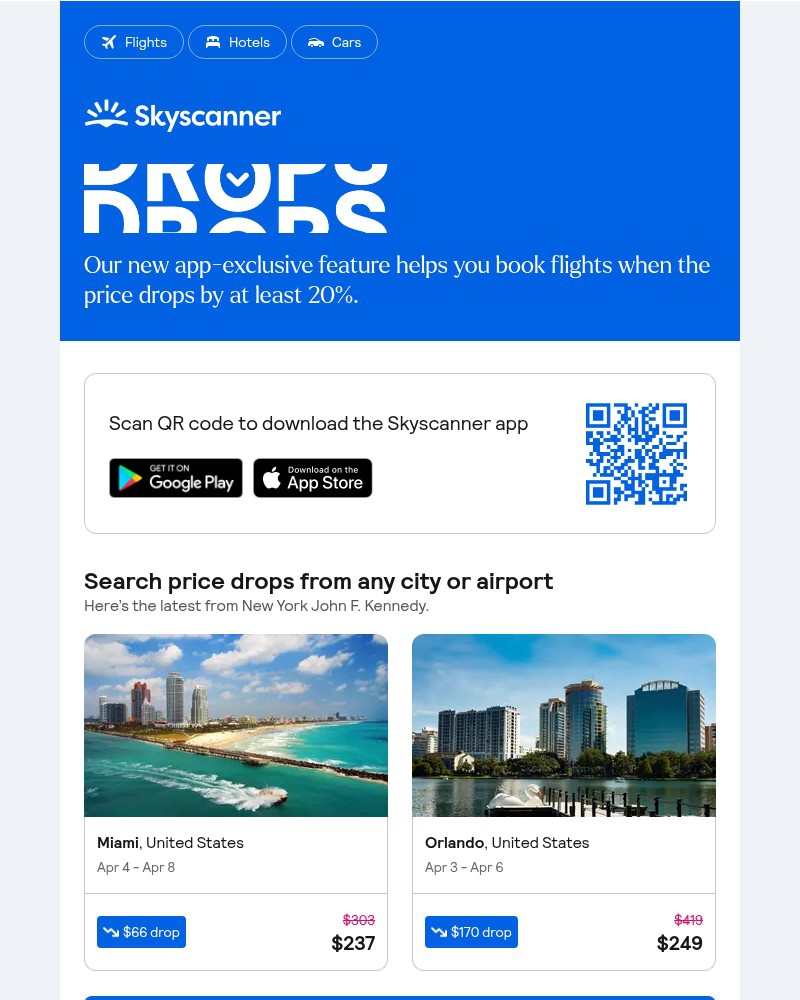800x1000 pixels.
Task: Click the car icon in the Cars pill
Action: coord(317,42)
